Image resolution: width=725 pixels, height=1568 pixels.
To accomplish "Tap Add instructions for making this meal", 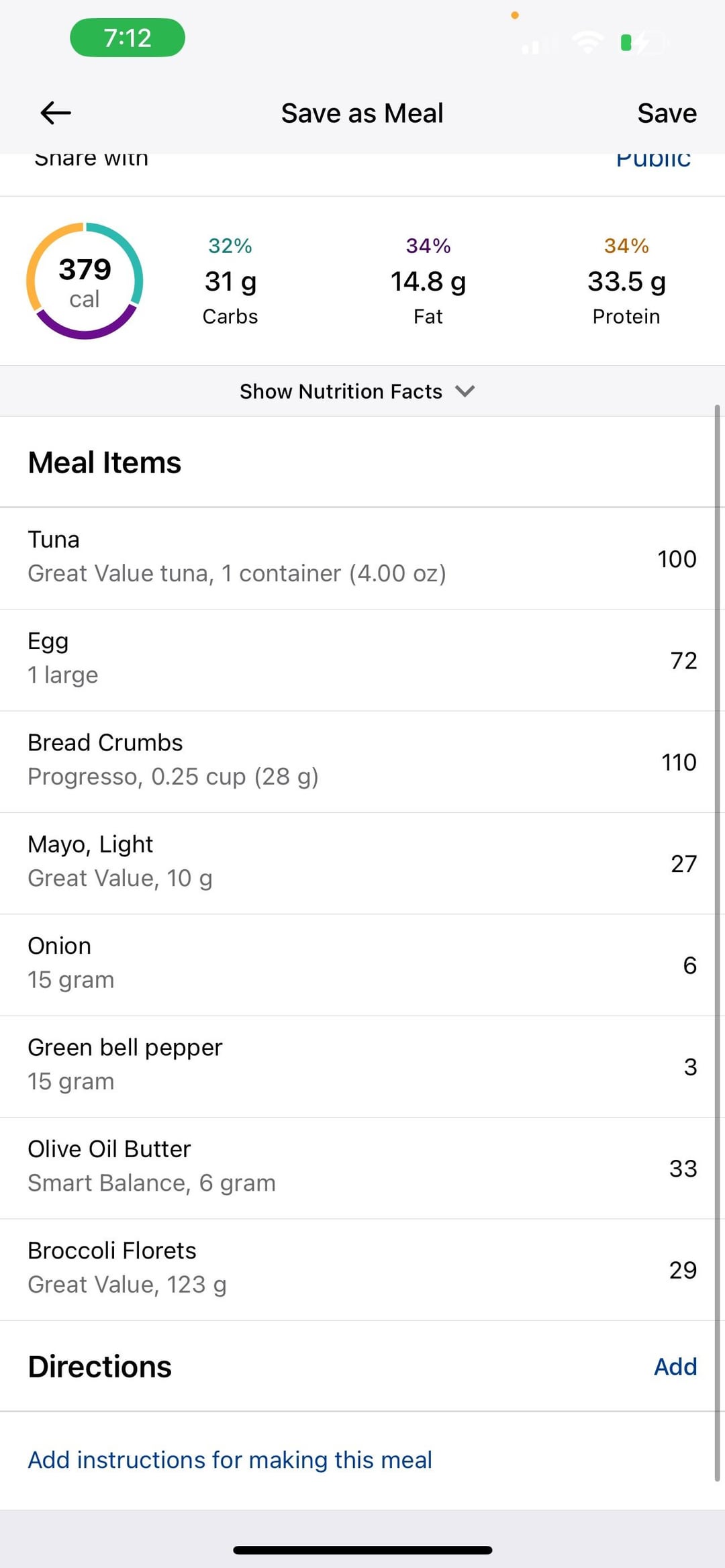I will [x=230, y=1460].
